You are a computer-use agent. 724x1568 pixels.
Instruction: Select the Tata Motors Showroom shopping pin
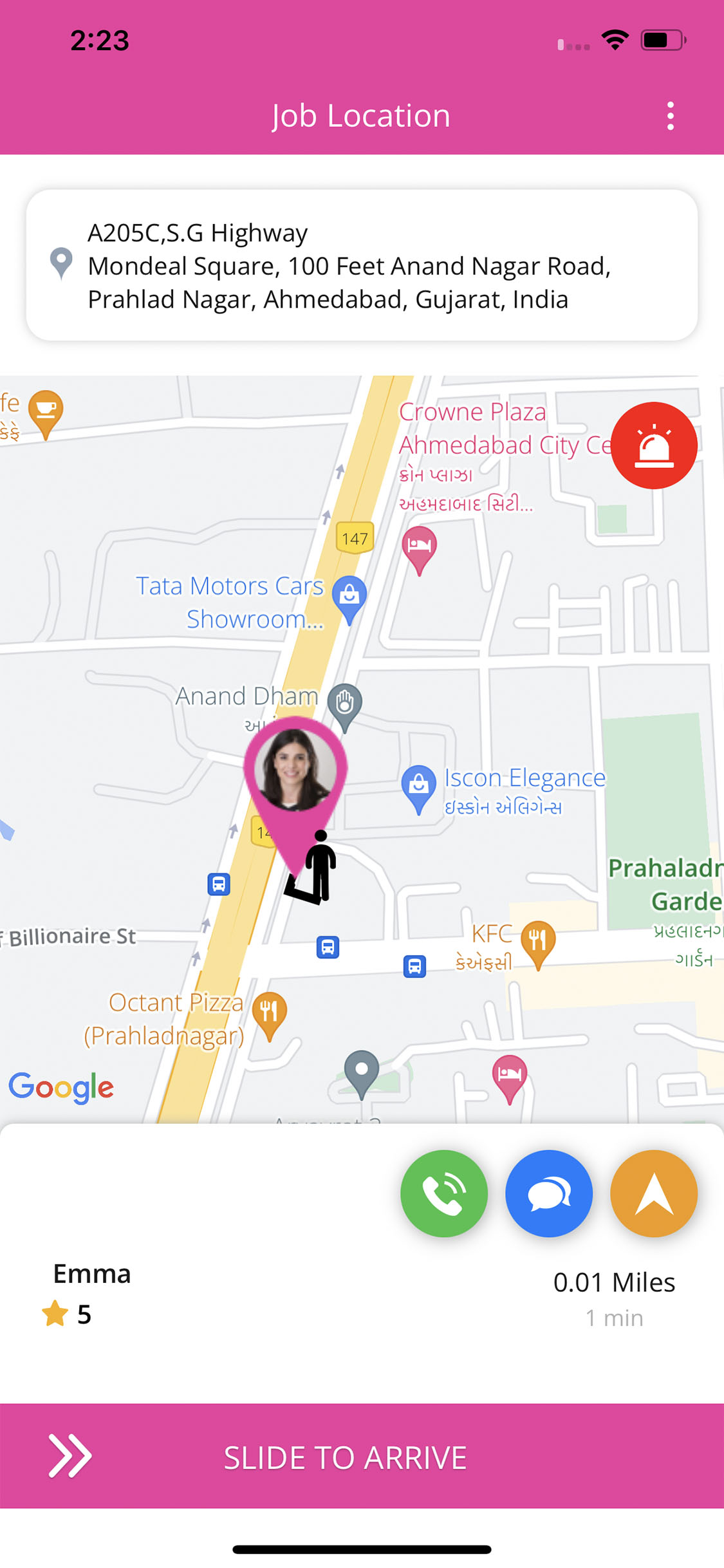[348, 595]
